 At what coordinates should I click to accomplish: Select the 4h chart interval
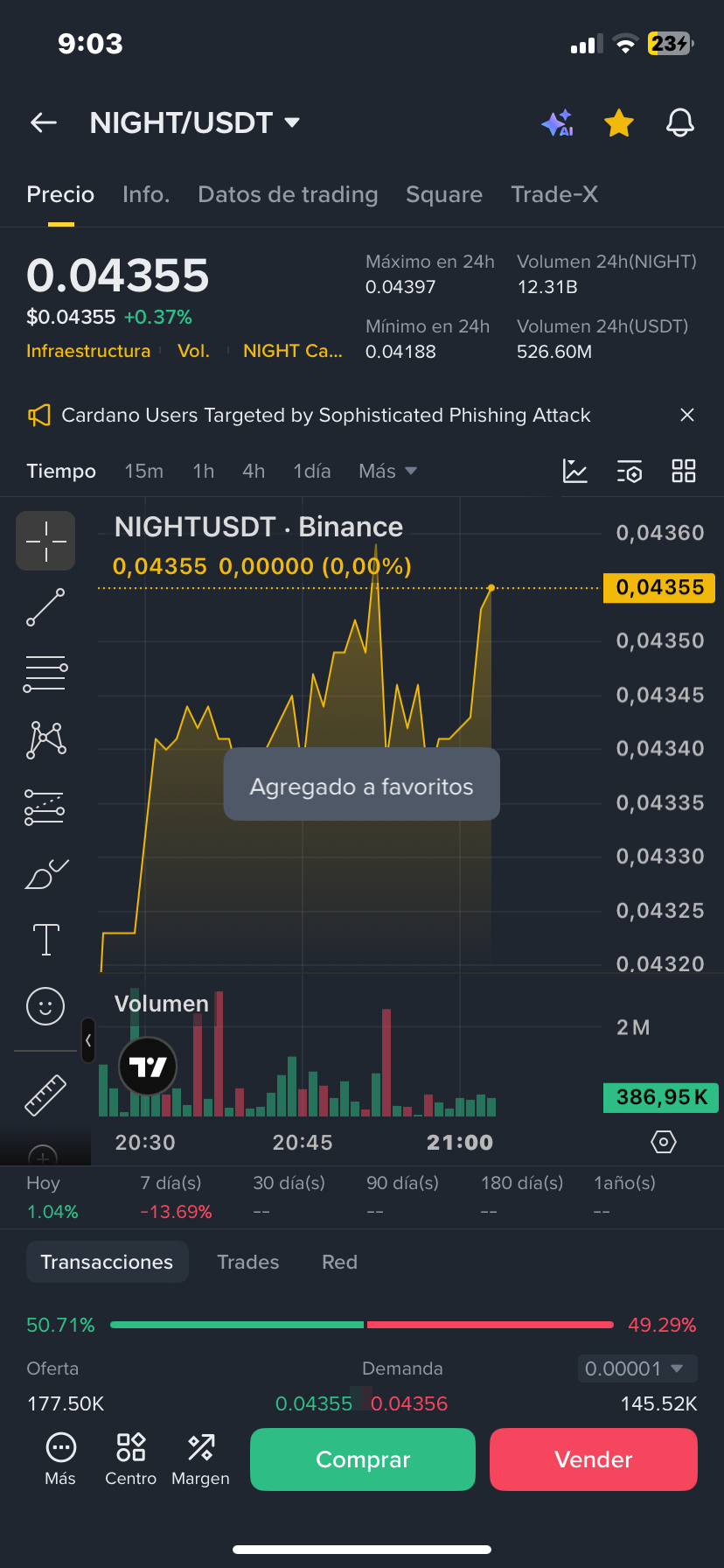click(x=254, y=472)
